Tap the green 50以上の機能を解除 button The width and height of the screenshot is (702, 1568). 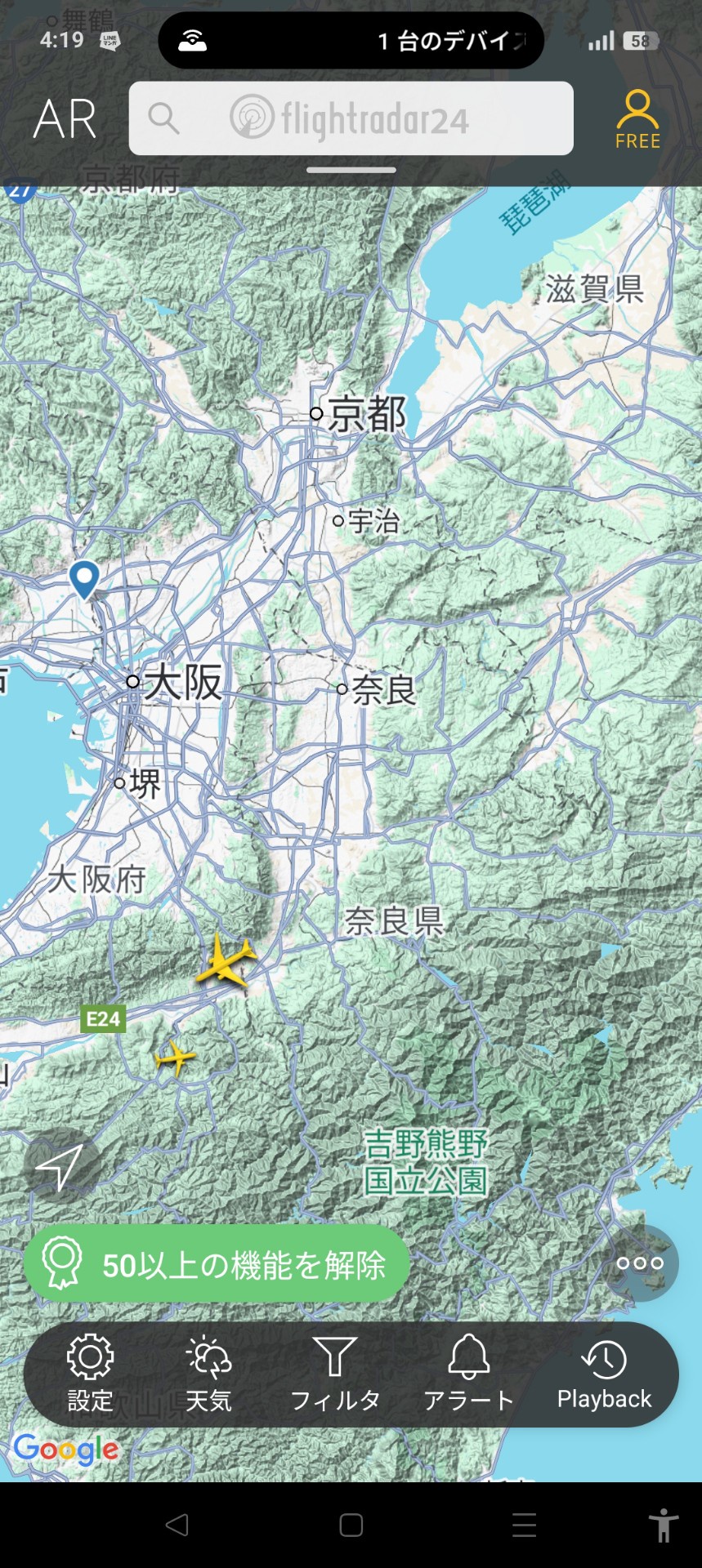(x=217, y=1264)
